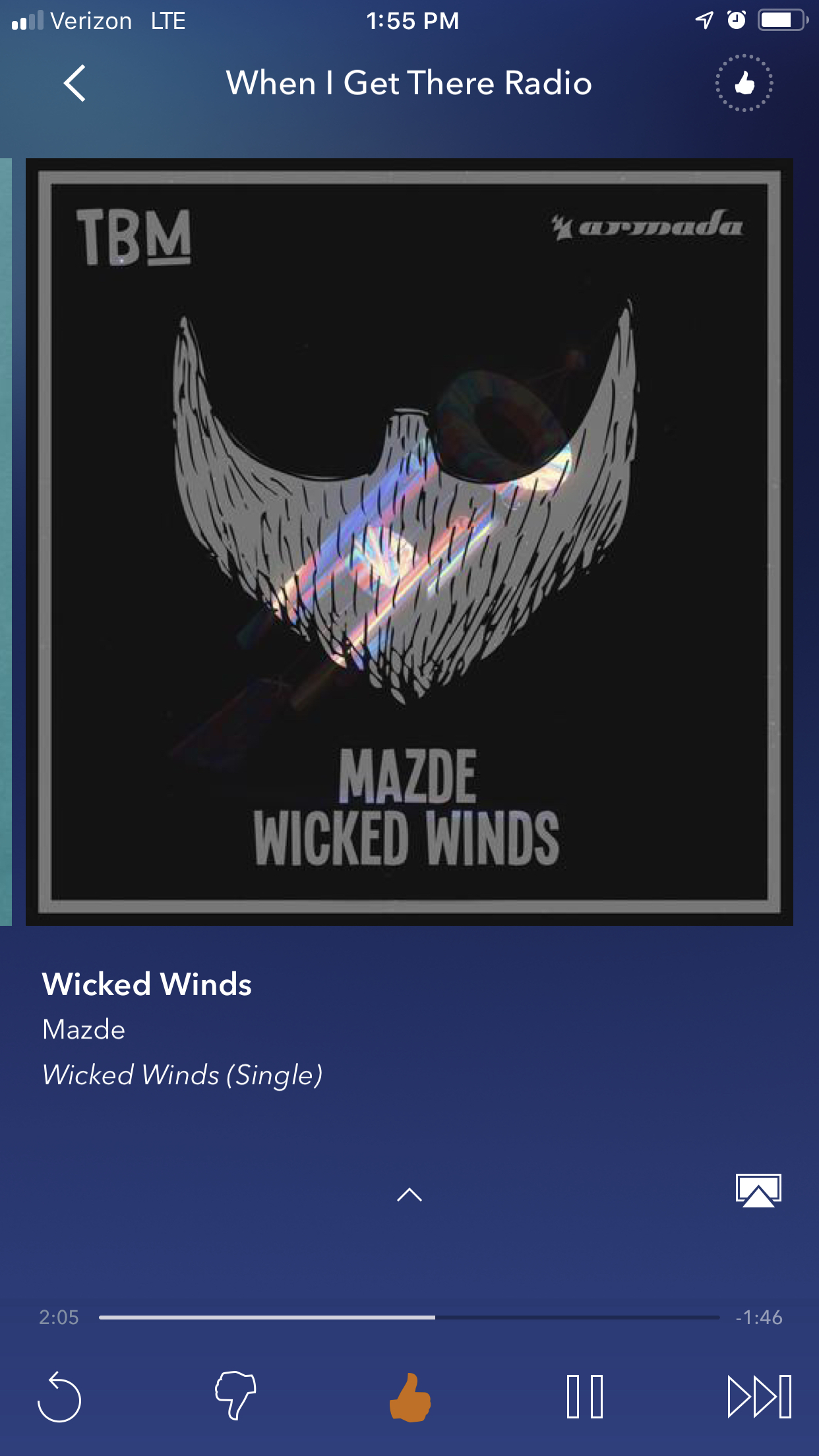Toggle the thumbs up on Wicked Winds

pos(409,1397)
